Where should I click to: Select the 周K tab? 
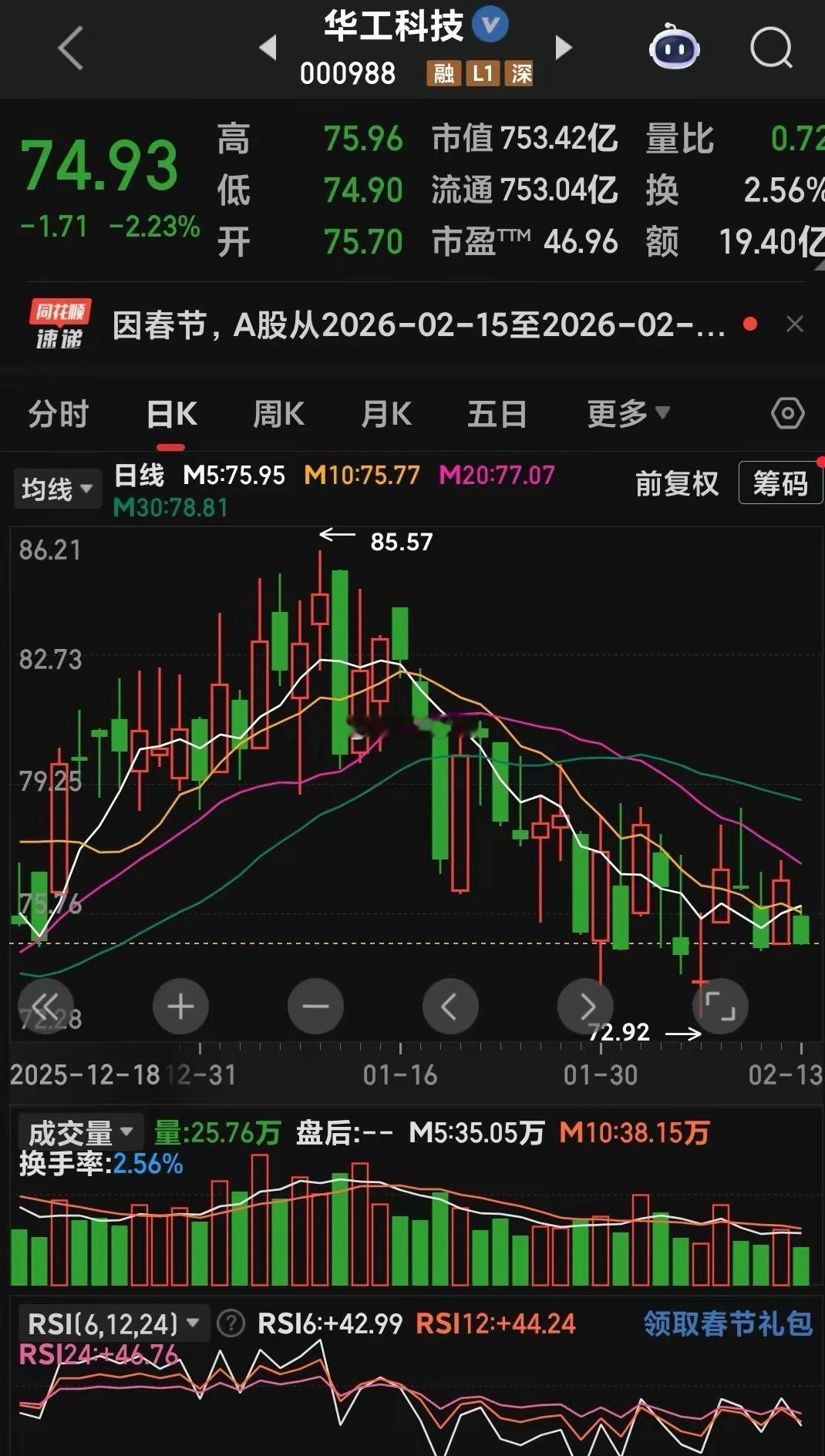(278, 415)
